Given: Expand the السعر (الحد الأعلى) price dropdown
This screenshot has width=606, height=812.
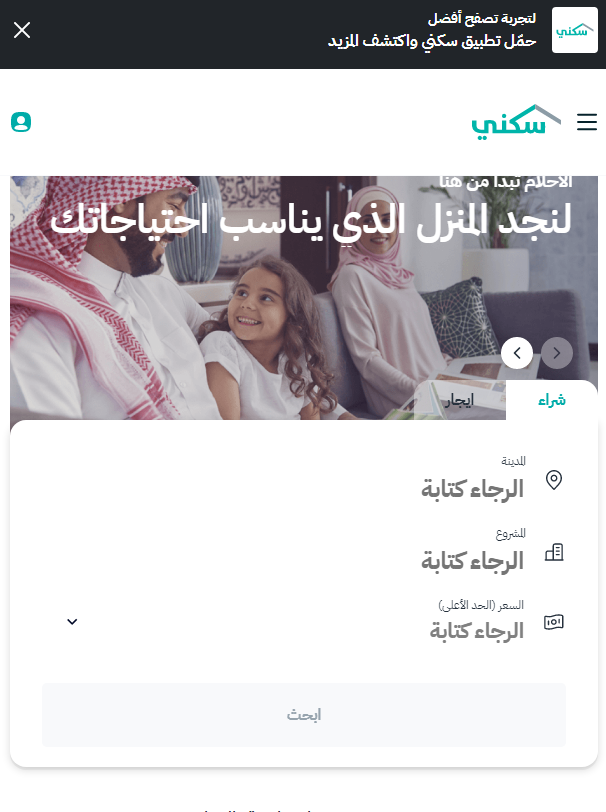Looking at the screenshot, I should coord(72,622).
